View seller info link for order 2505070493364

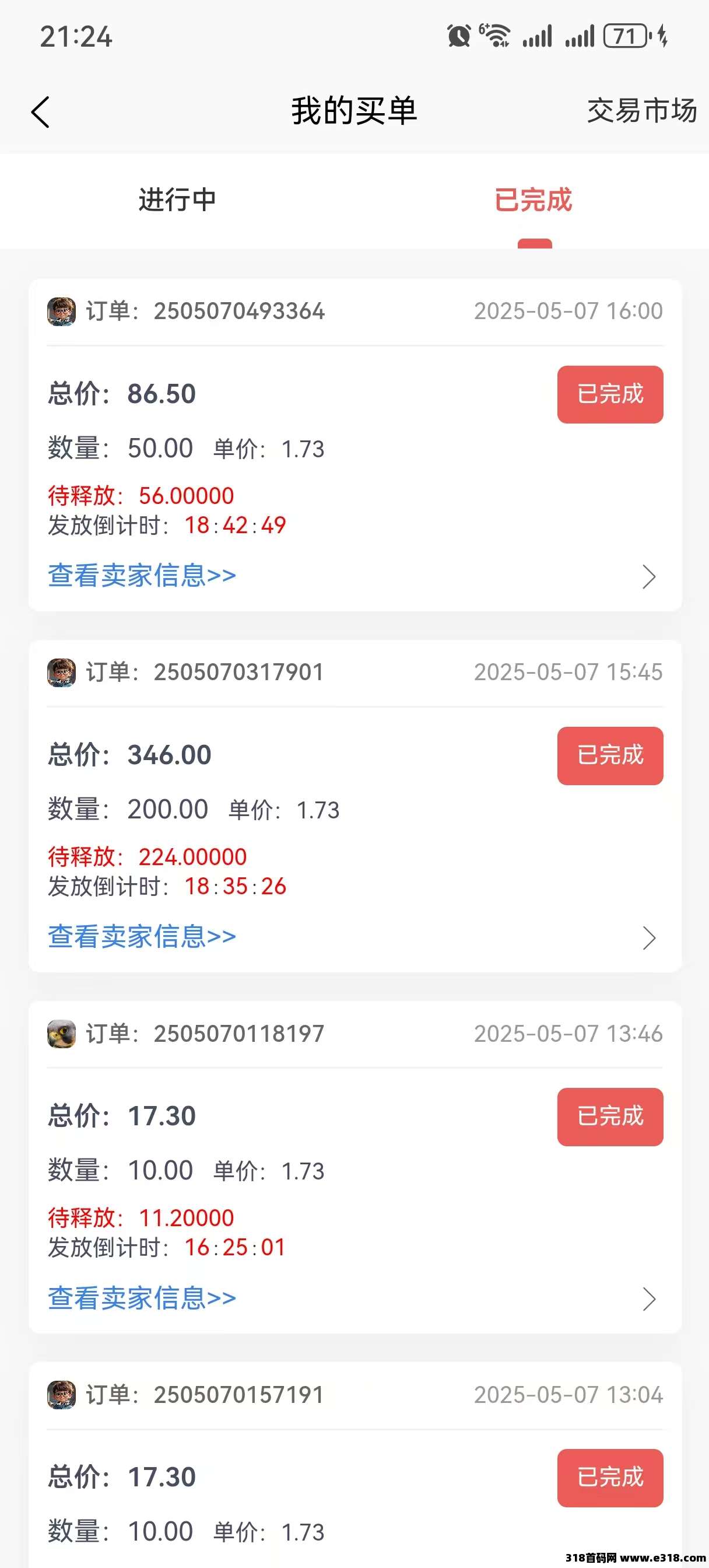pos(142,575)
